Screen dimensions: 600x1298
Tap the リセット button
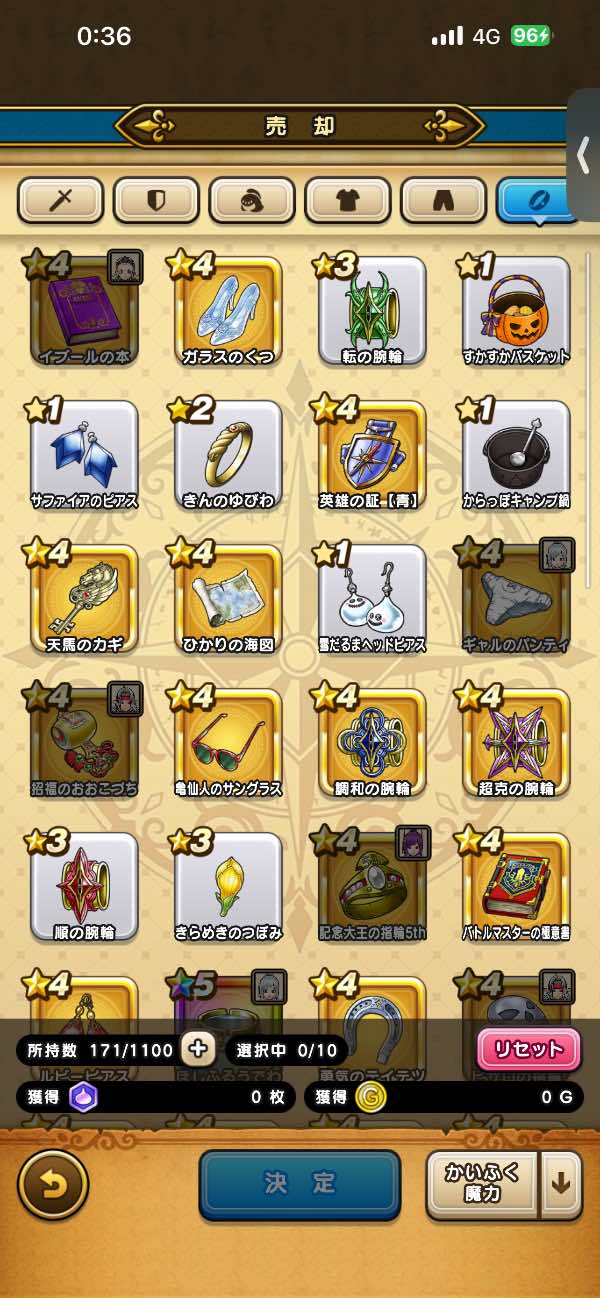528,1050
